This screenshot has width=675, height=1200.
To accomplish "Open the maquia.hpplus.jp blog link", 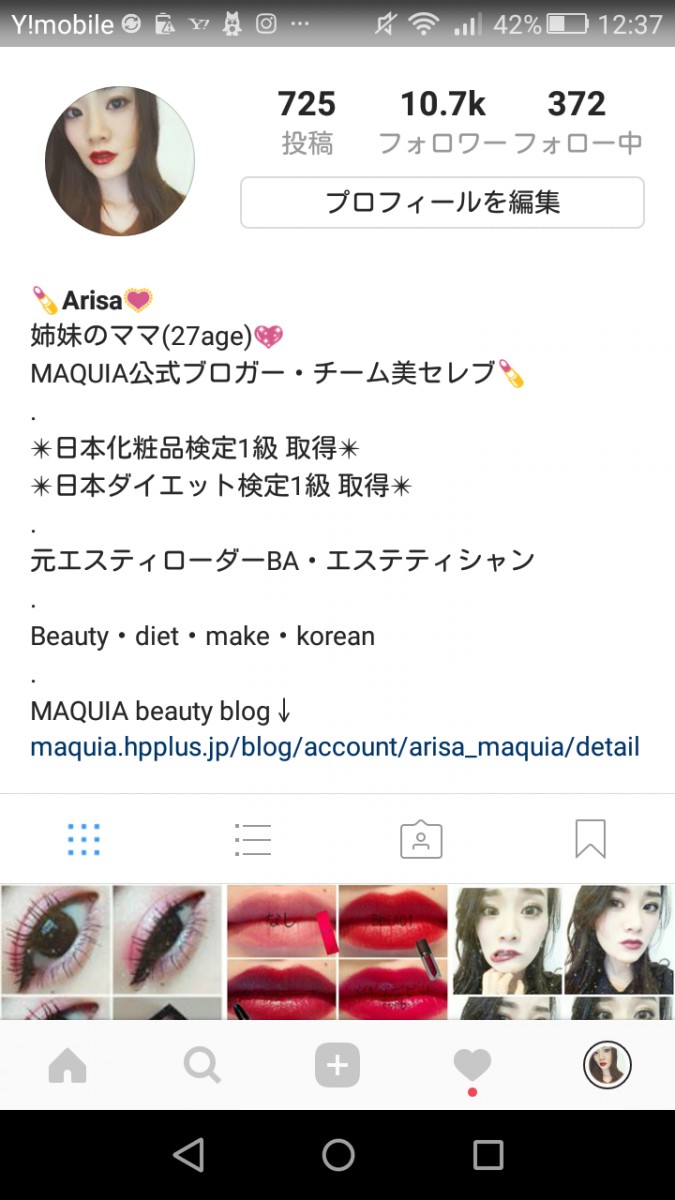I will point(335,746).
